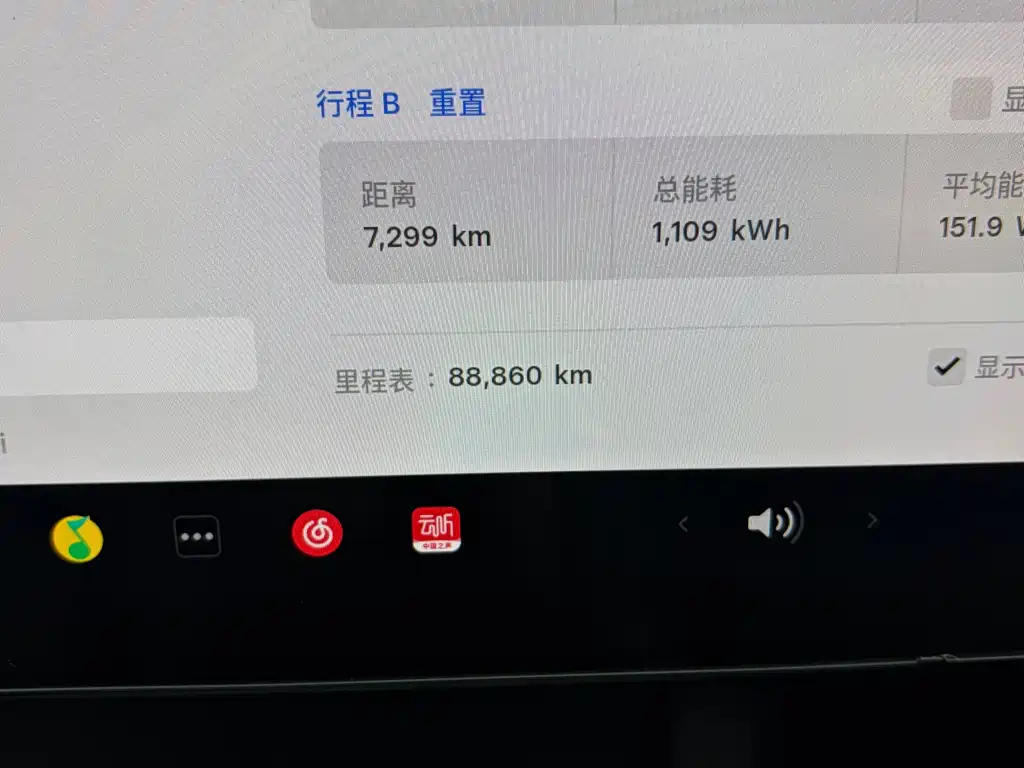Open the QQ Music app

pyautogui.click(x=77, y=538)
